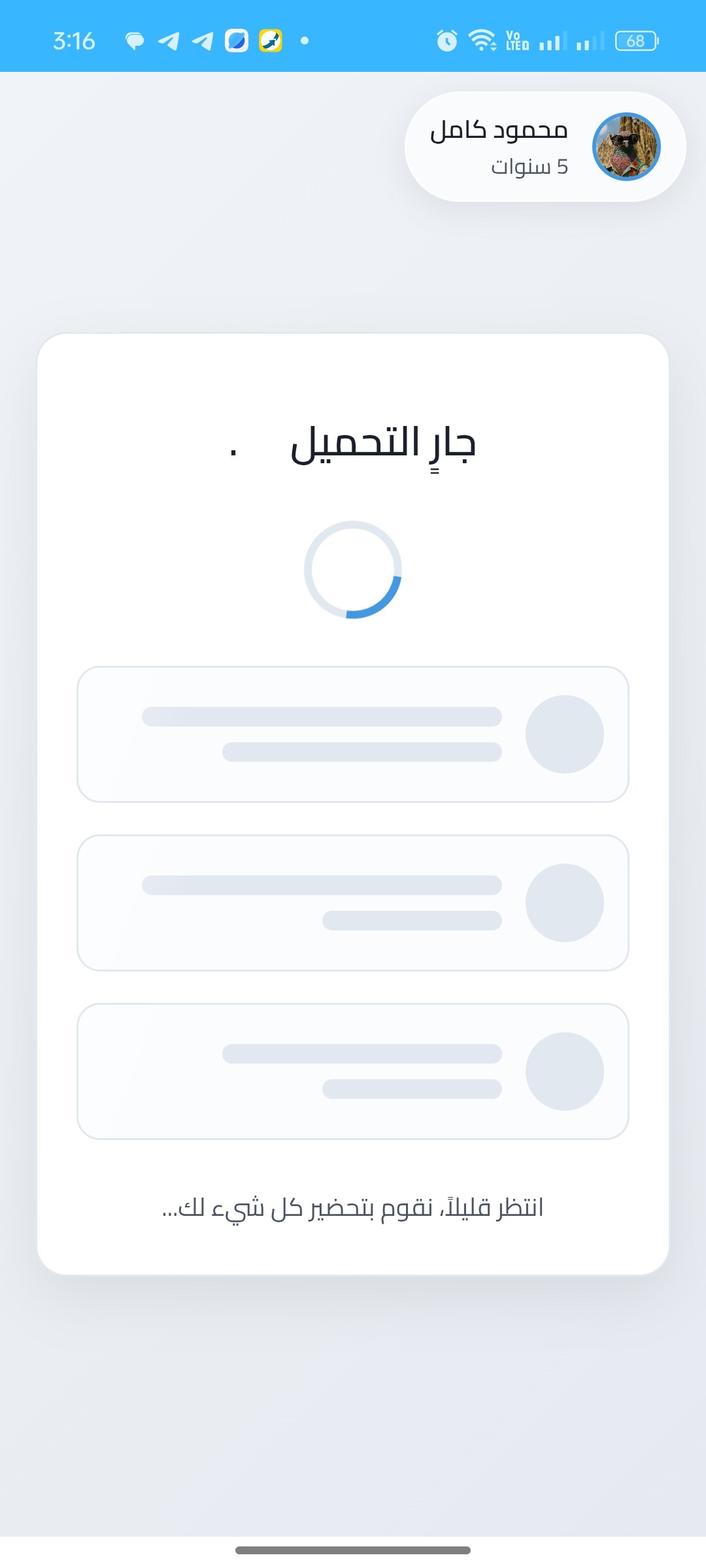Open محمود كامل's profile chip
Image resolution: width=706 pixels, height=1568 pixels.
click(x=545, y=147)
